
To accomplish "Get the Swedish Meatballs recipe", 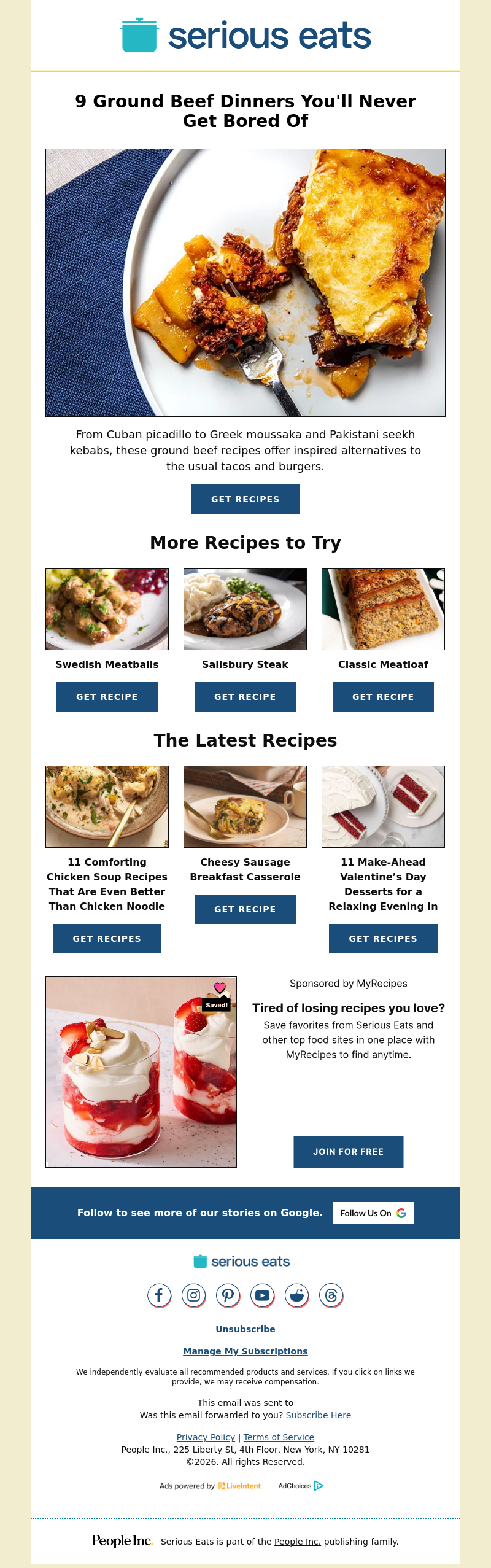I will coord(107,697).
